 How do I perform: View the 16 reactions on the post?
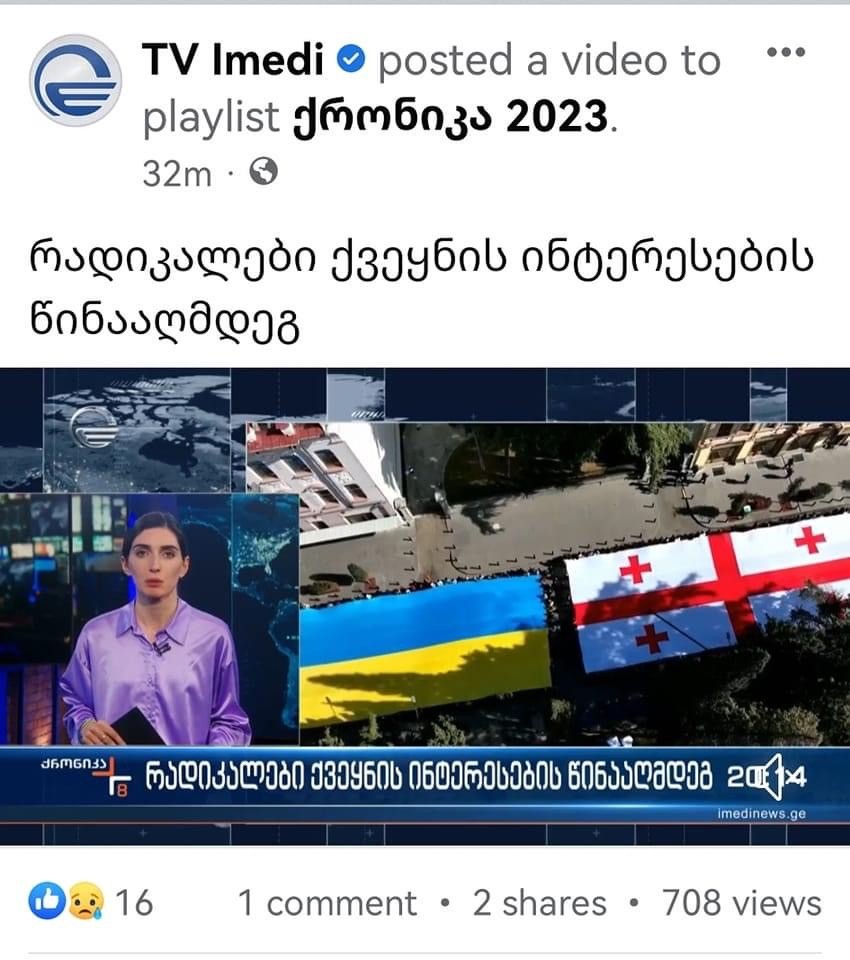coord(97,903)
